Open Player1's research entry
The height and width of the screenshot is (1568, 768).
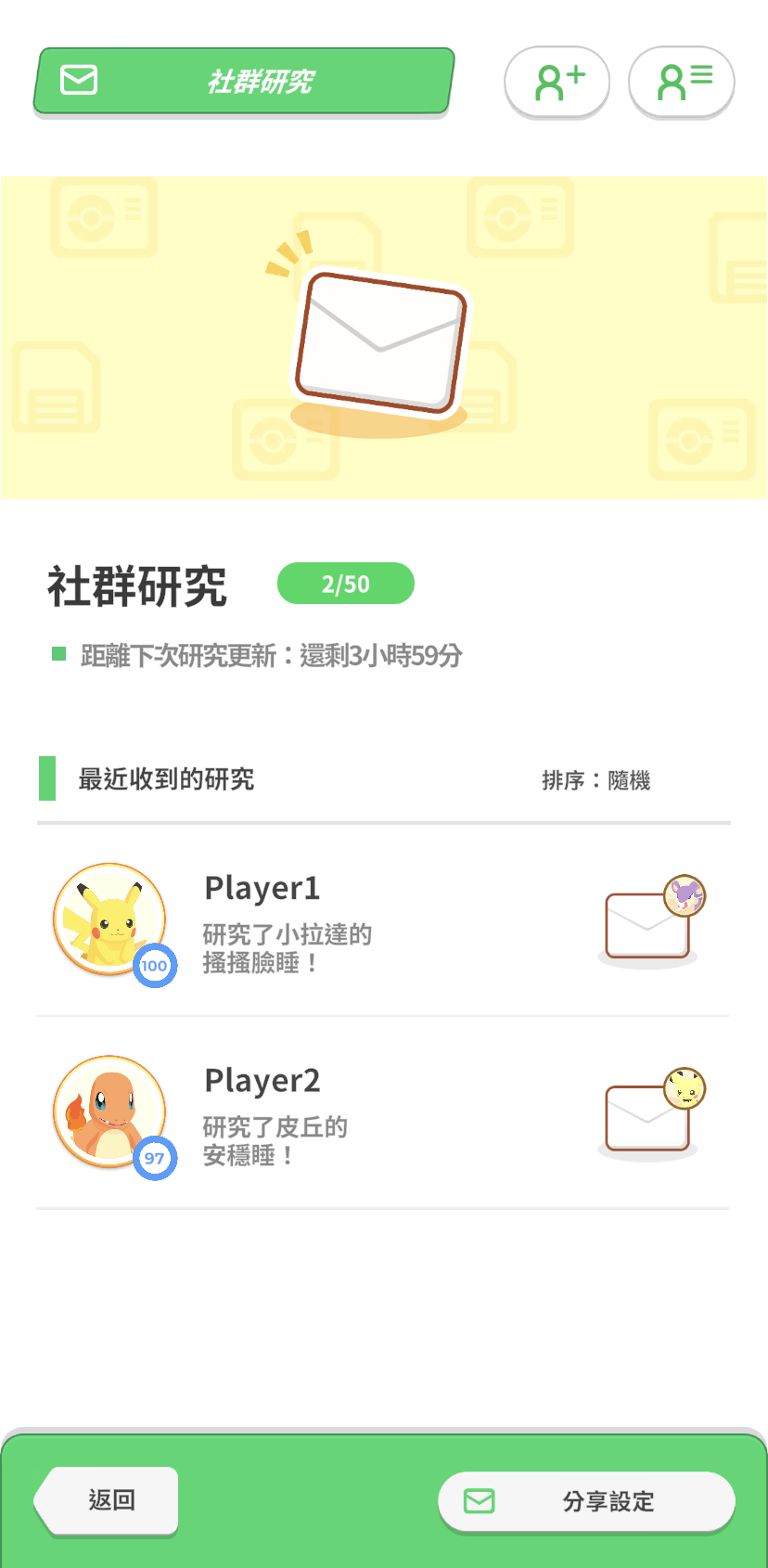(382, 921)
